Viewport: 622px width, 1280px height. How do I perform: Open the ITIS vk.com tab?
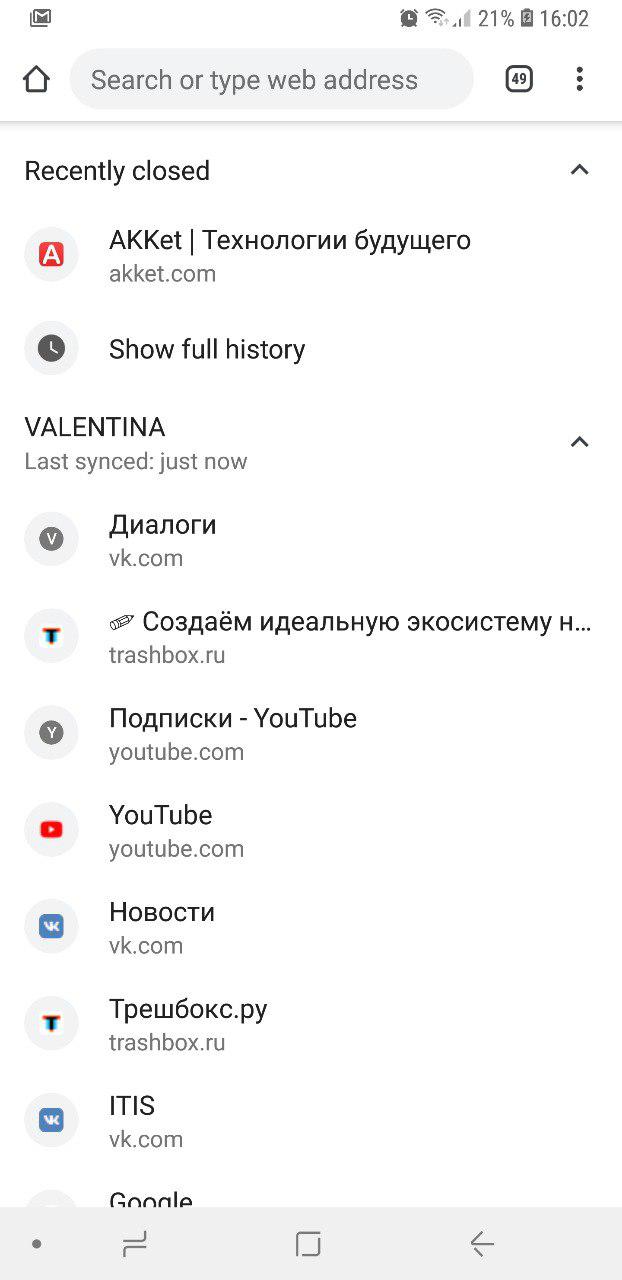(311, 1121)
